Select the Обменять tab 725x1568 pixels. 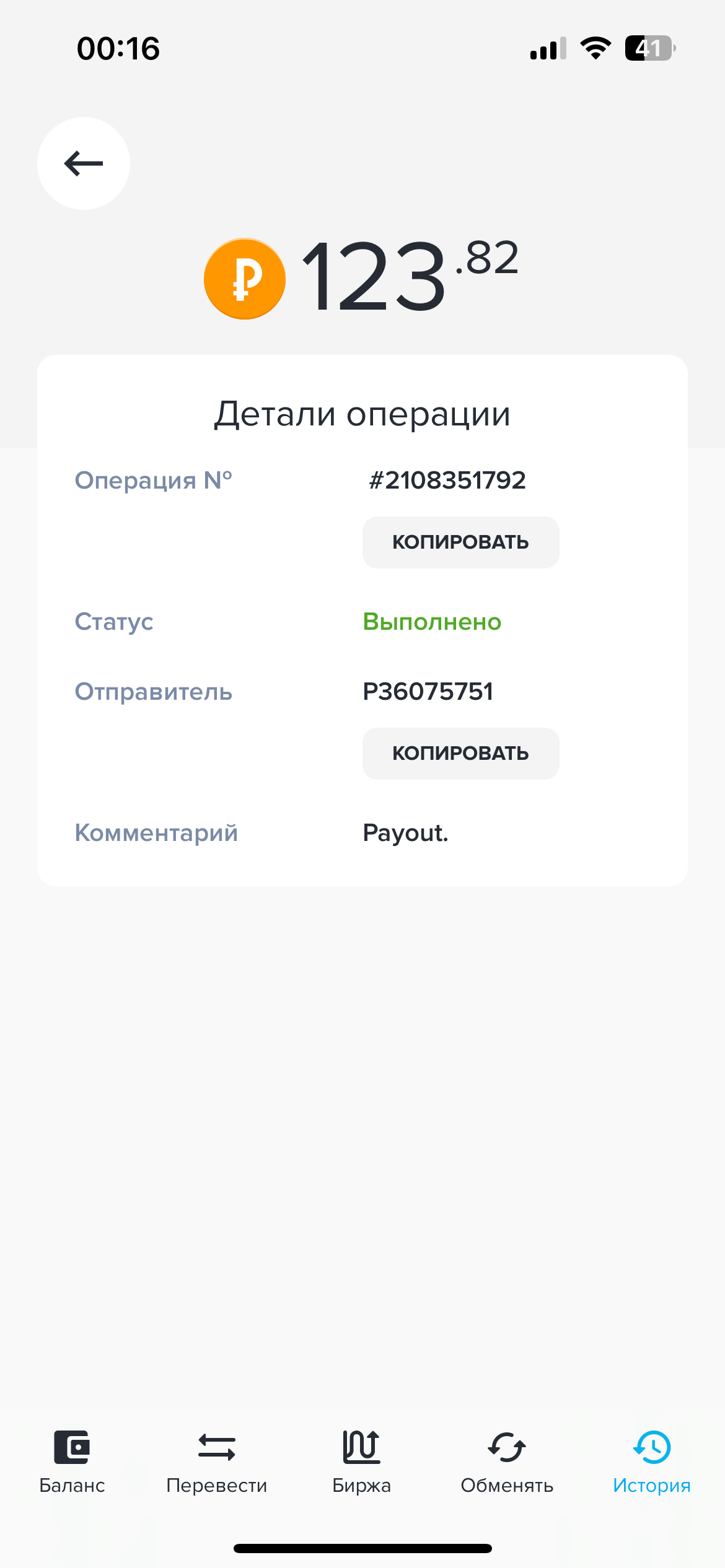pyautogui.click(x=507, y=1461)
